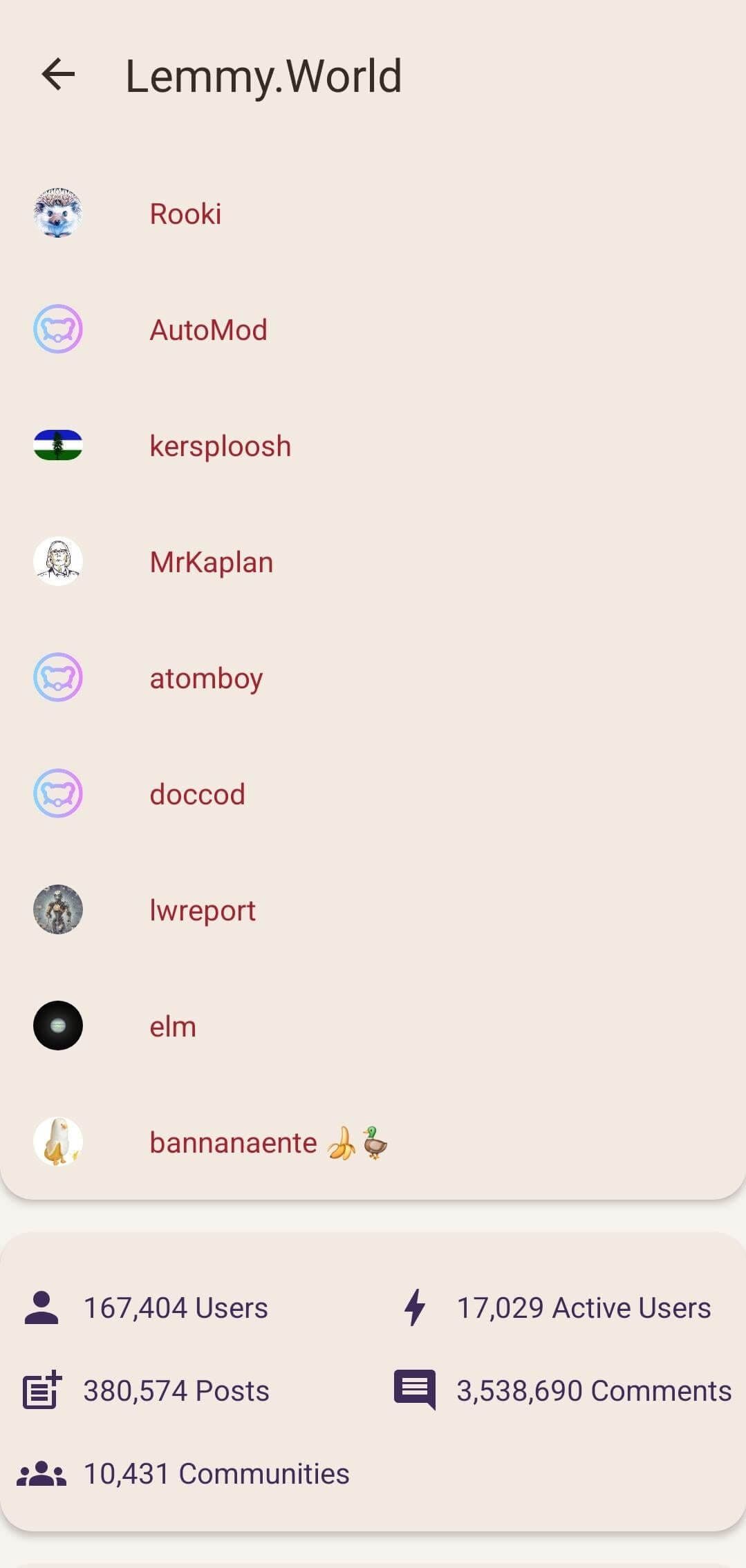Open bannanaente's profile
The width and height of the screenshot is (746, 1568).
[x=233, y=1142]
